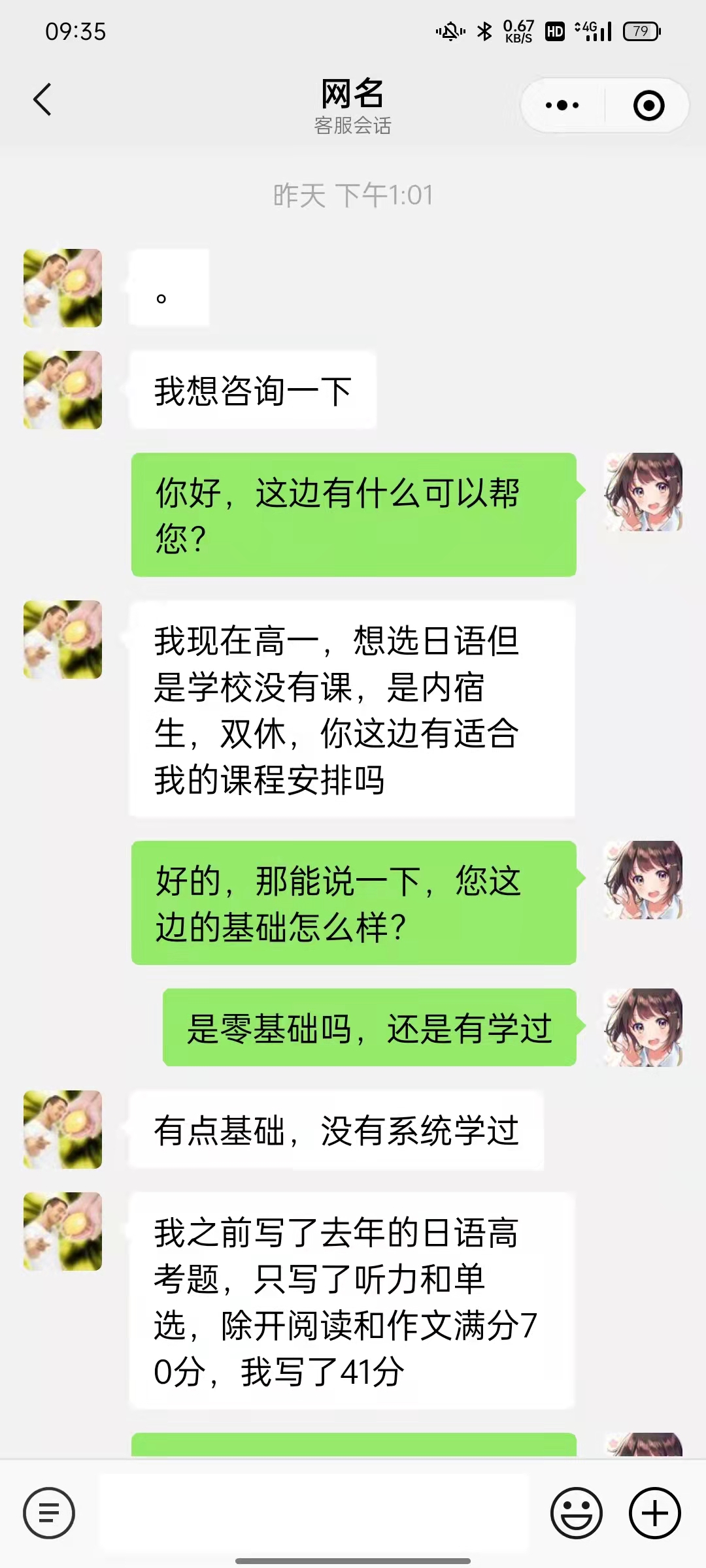Open the emoji picker

[576, 1512]
